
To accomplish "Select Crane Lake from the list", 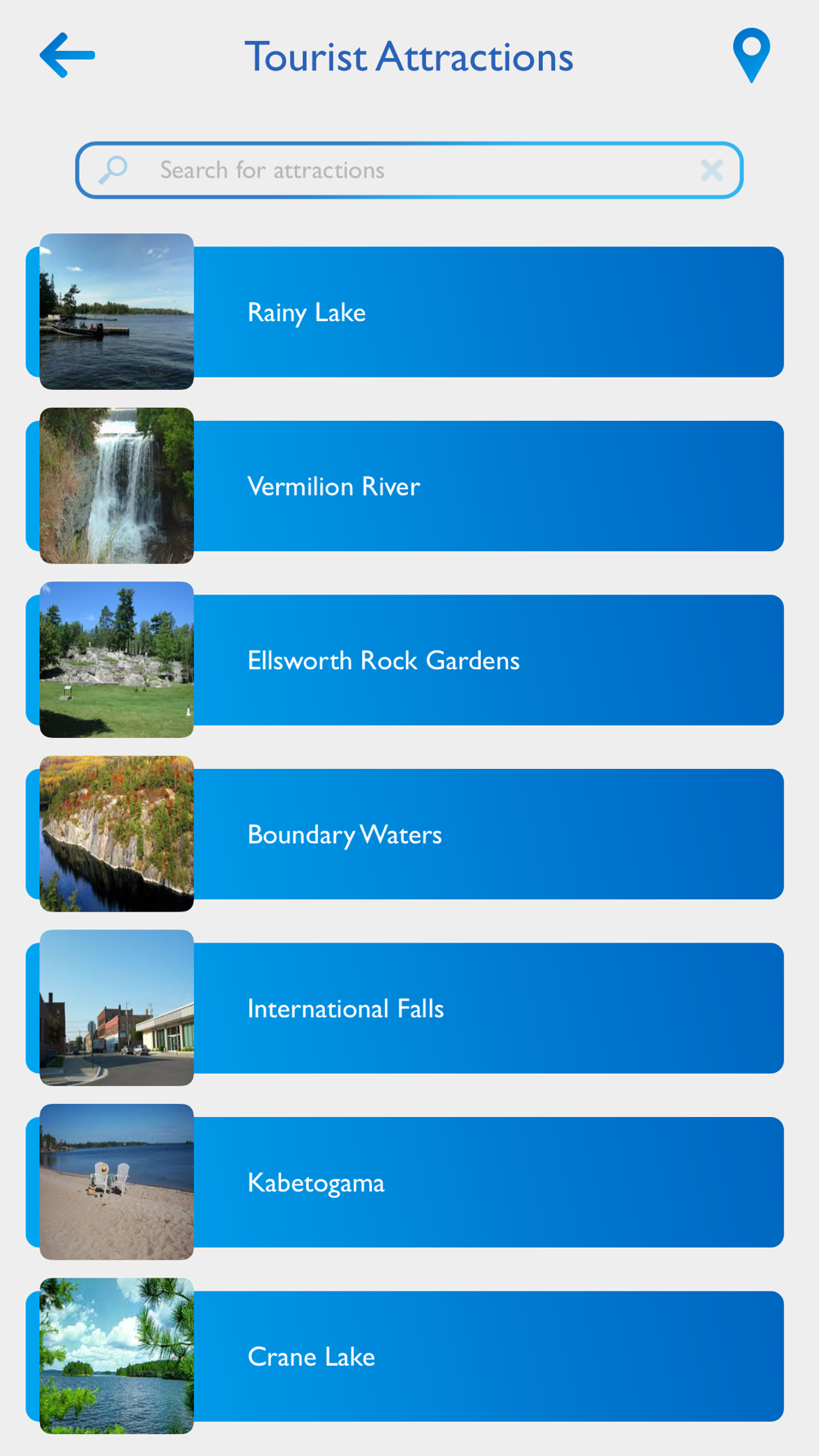I will 405,1356.
